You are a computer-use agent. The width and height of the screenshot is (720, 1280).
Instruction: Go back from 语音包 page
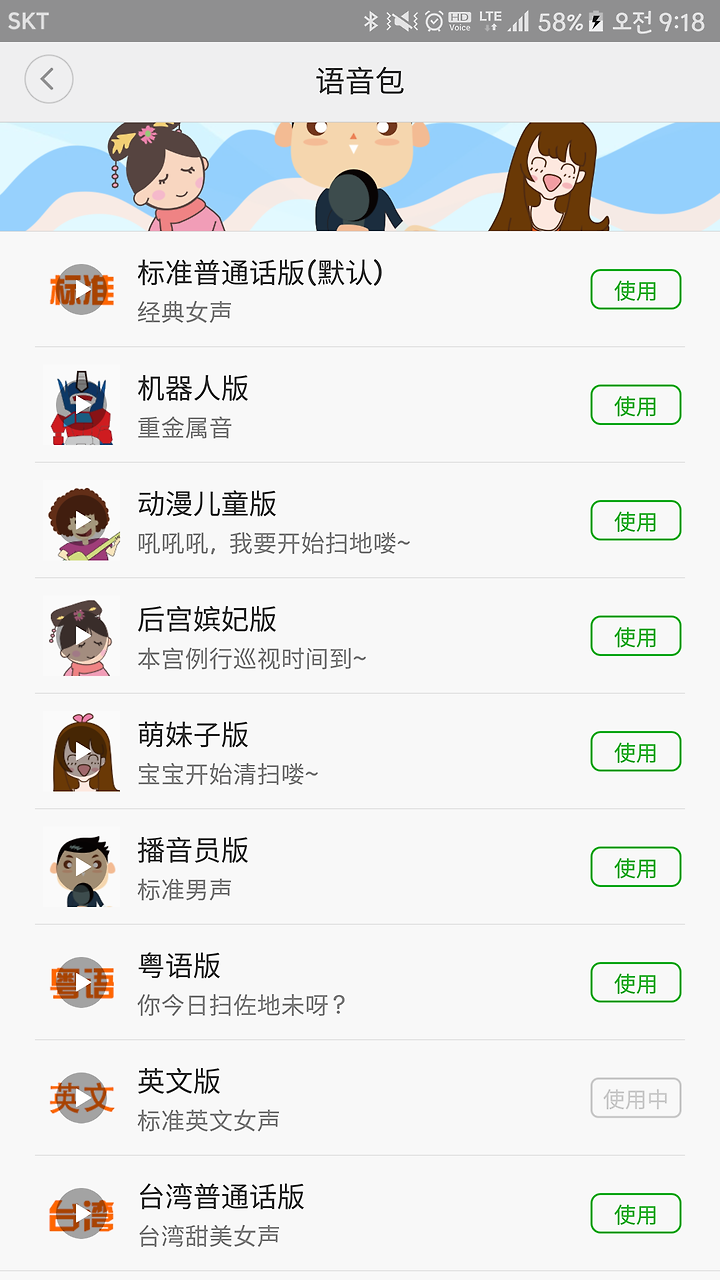pyautogui.click(x=49, y=80)
